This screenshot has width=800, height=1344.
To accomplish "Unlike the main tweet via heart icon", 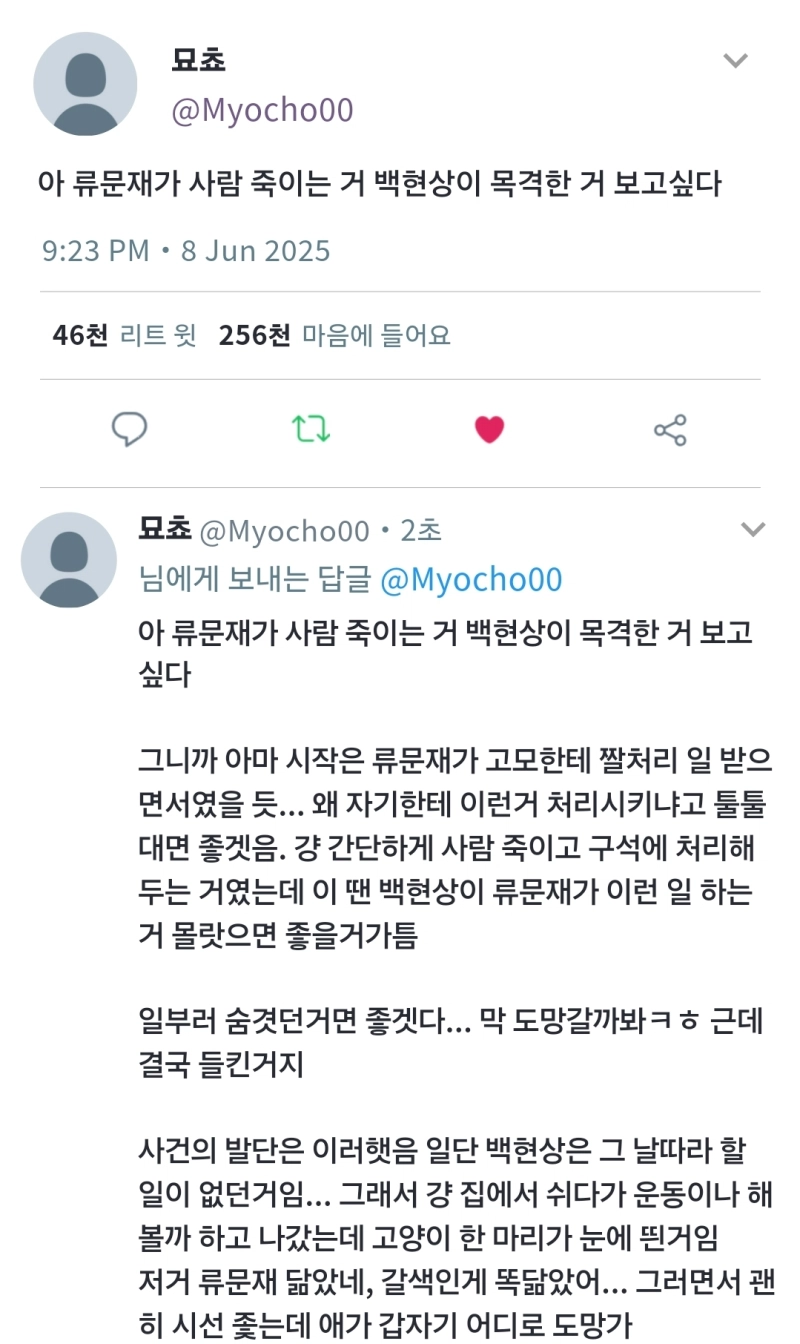I will [489, 430].
